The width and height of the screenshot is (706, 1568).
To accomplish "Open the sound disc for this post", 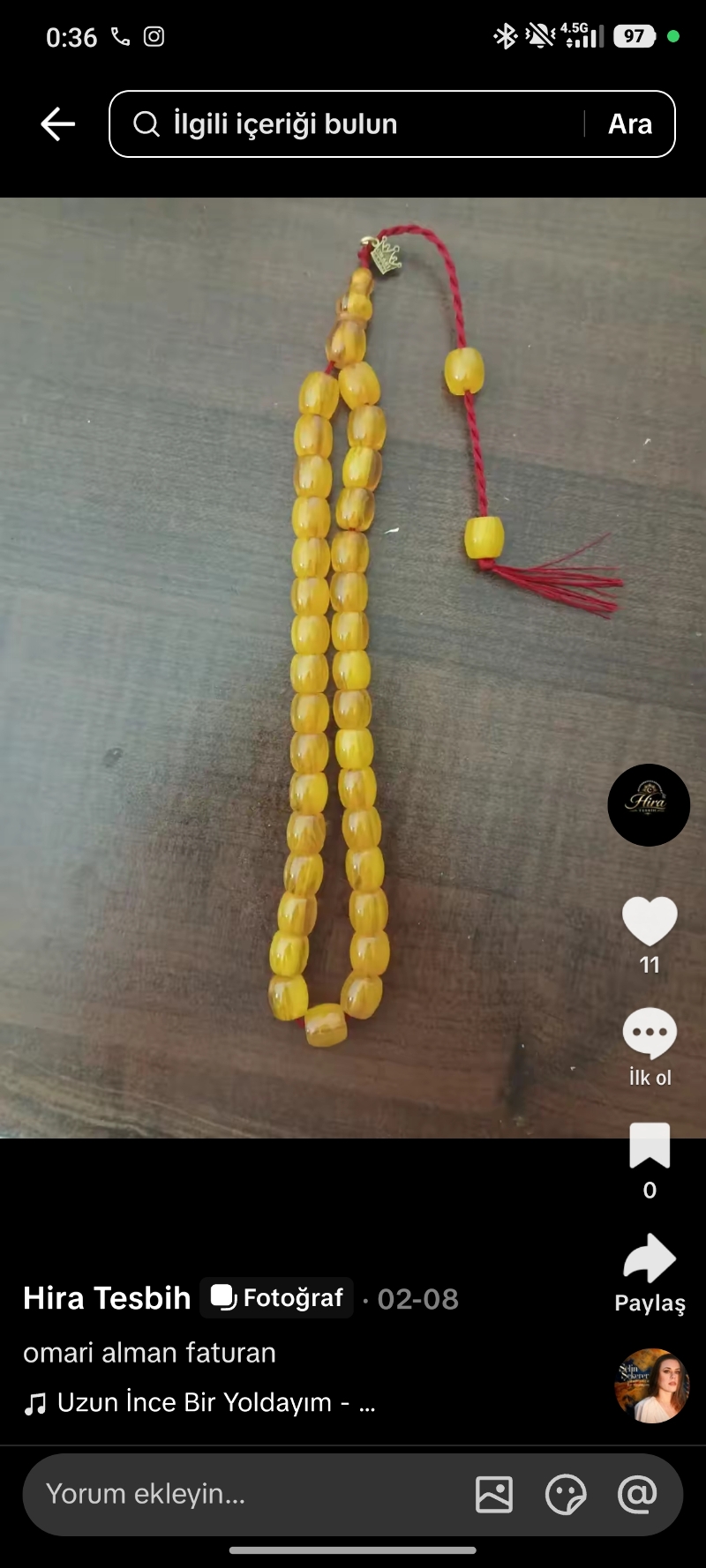I will pyautogui.click(x=652, y=1385).
